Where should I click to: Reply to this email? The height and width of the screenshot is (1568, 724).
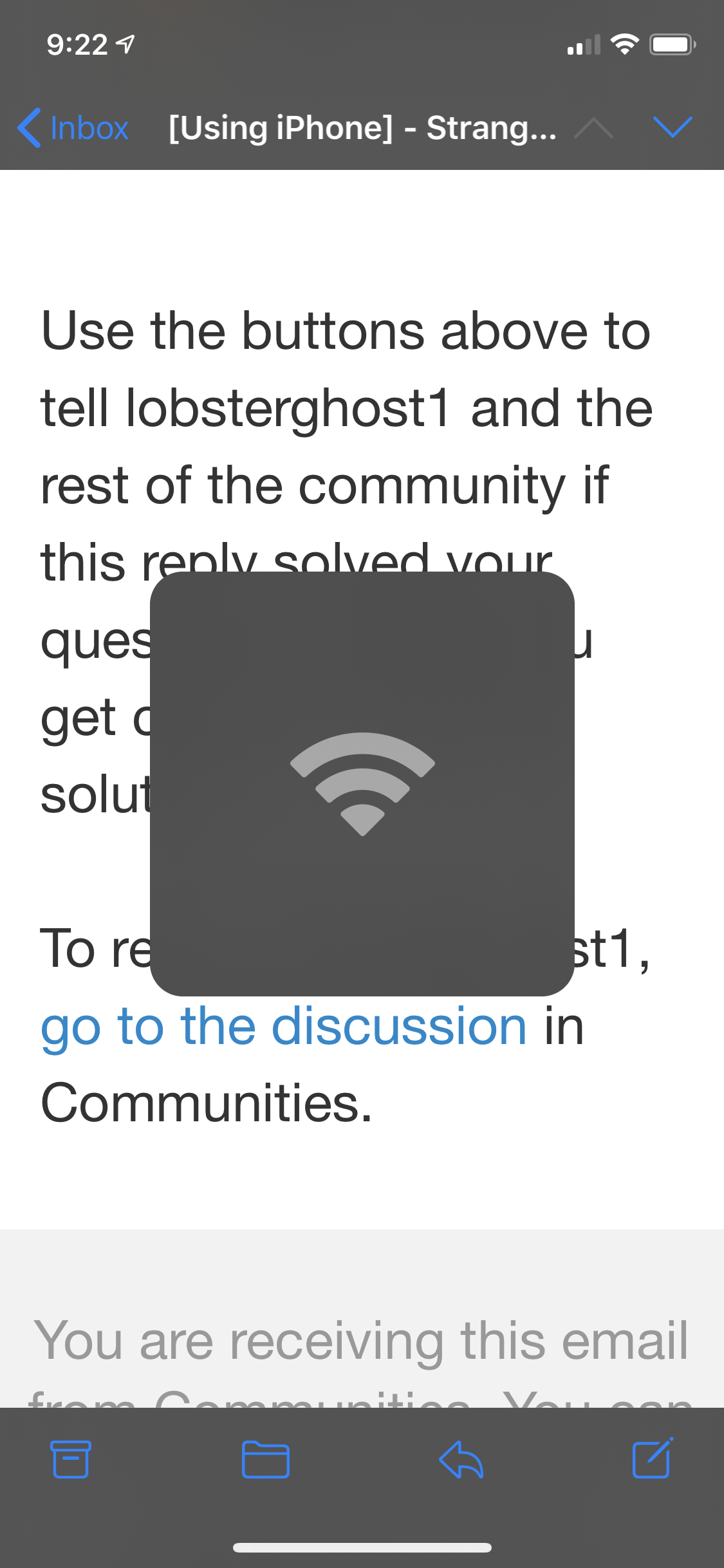[x=461, y=1459]
